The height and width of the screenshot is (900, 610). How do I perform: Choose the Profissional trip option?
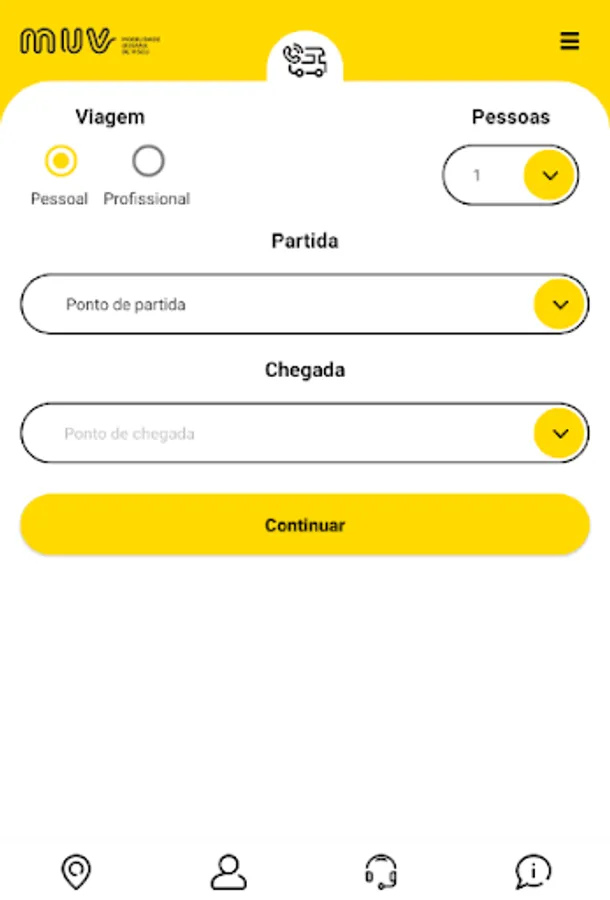pyautogui.click(x=148, y=161)
